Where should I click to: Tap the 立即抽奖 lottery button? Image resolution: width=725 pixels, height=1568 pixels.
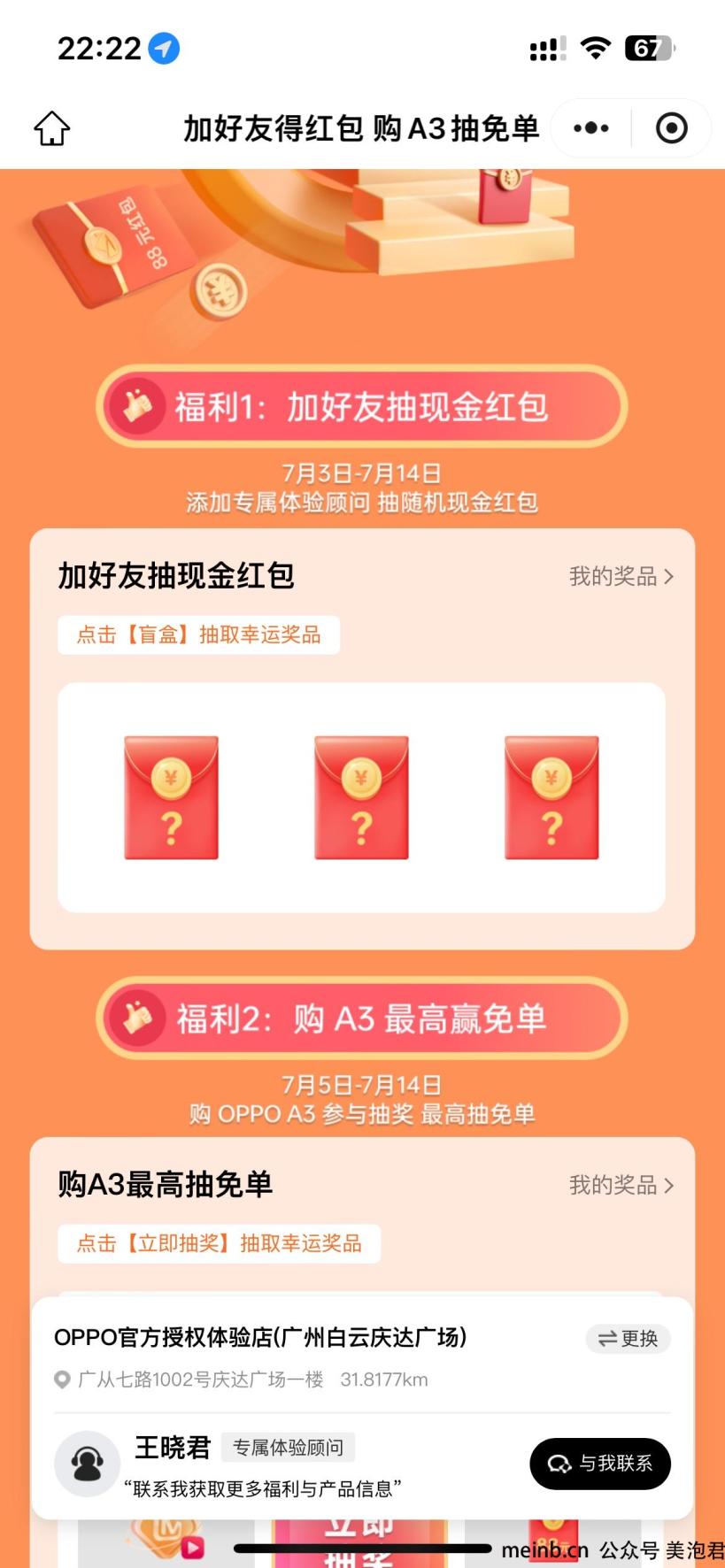(359, 1534)
